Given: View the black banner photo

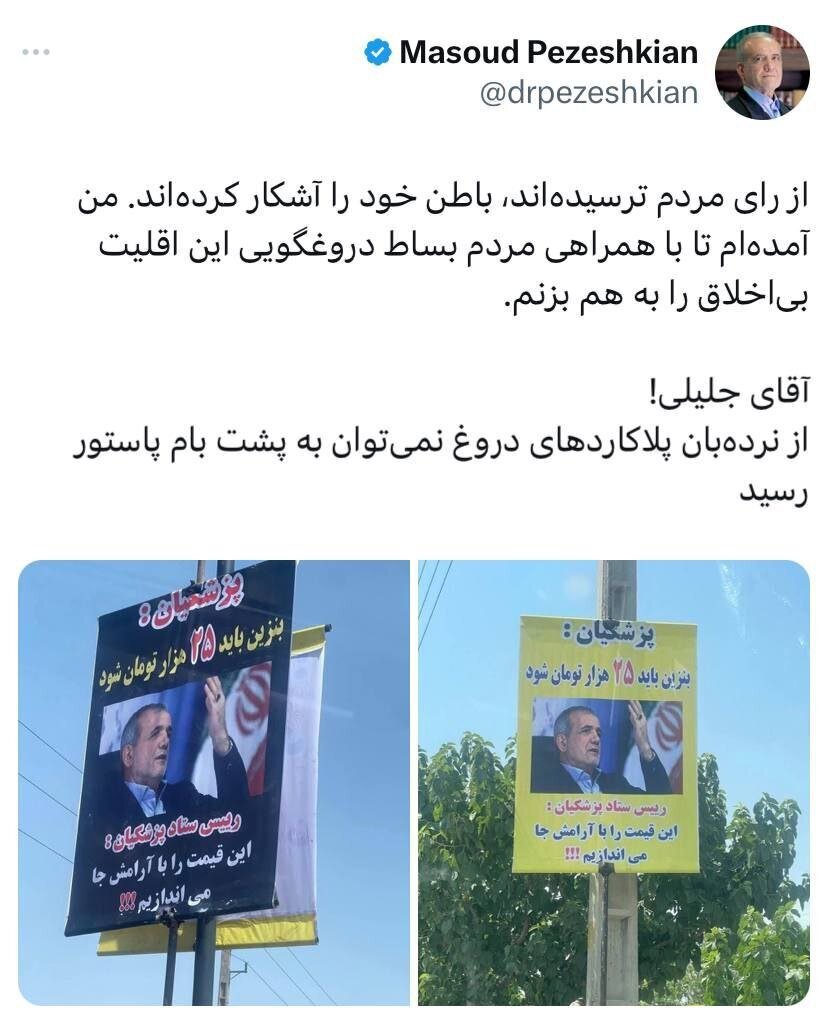Looking at the screenshot, I should pyautogui.click(x=214, y=782).
